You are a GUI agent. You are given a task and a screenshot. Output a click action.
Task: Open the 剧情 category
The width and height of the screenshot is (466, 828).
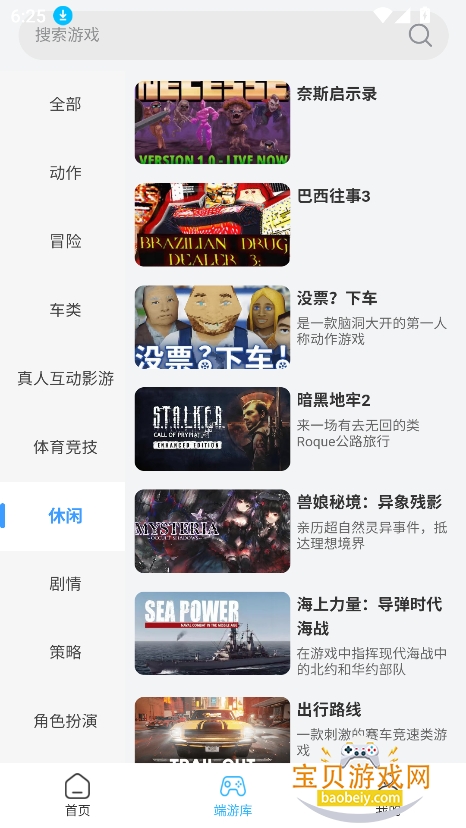(x=65, y=584)
